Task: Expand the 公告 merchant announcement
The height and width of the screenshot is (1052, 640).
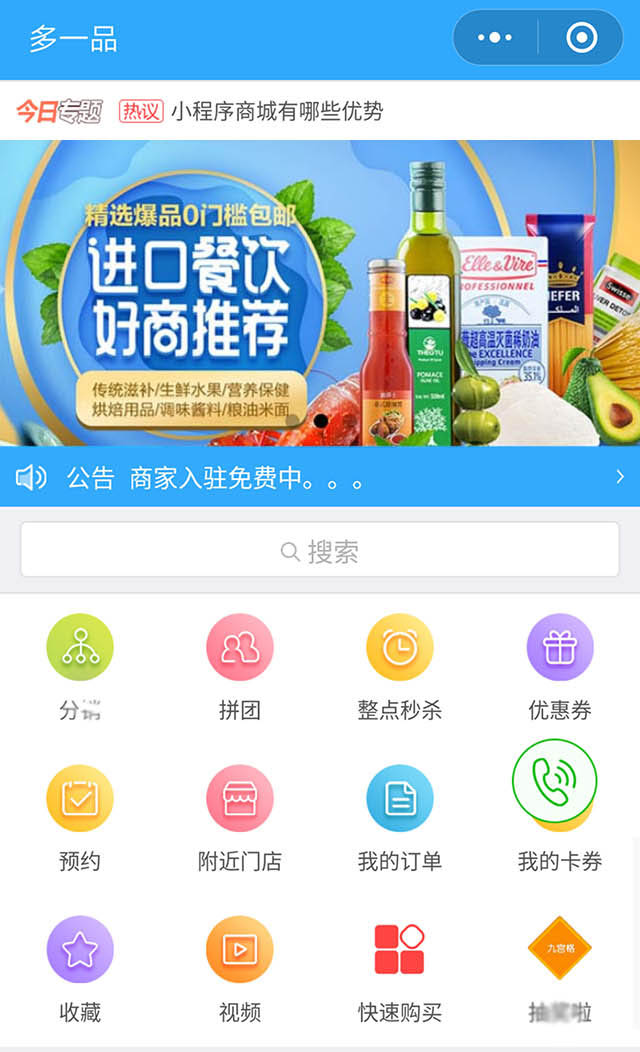Action: (320, 478)
